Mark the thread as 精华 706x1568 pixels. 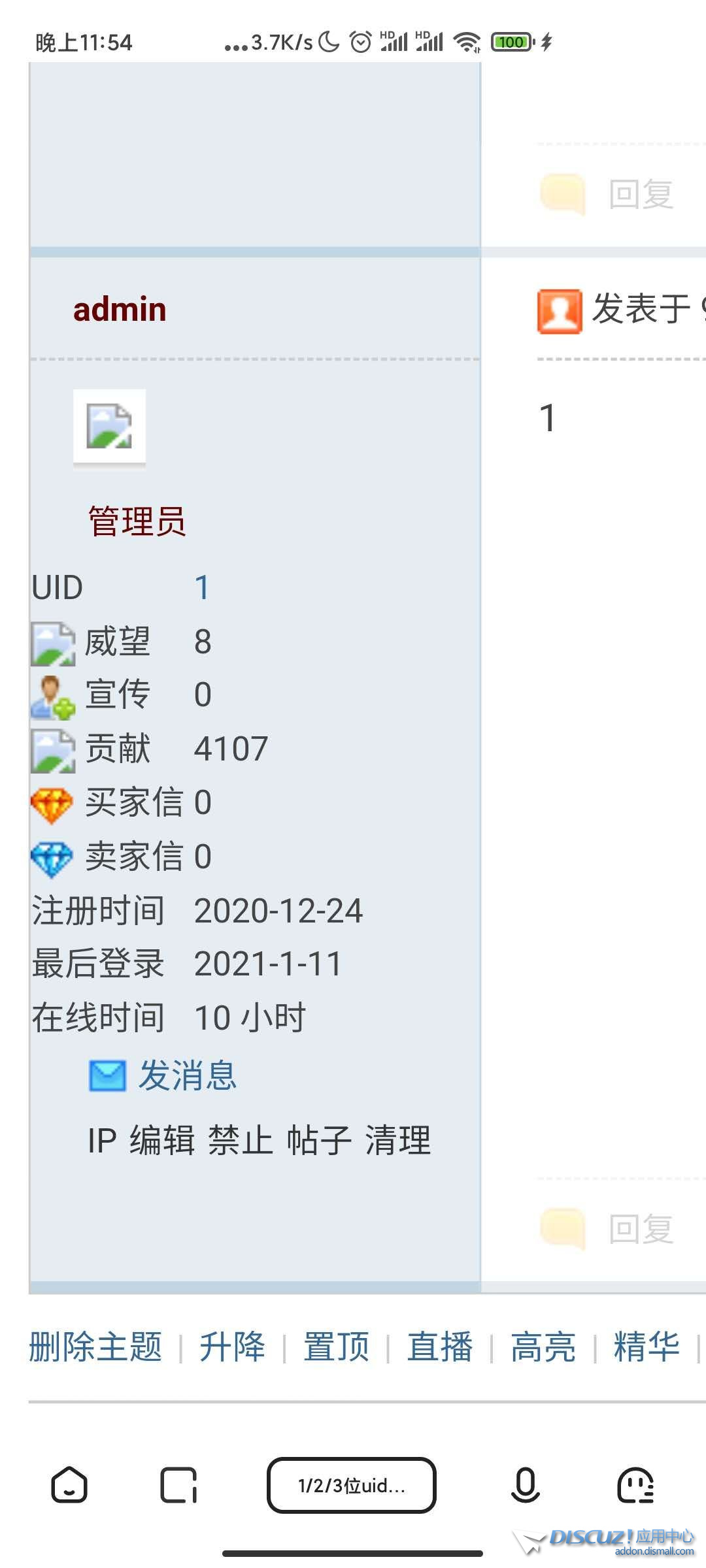point(646,1347)
